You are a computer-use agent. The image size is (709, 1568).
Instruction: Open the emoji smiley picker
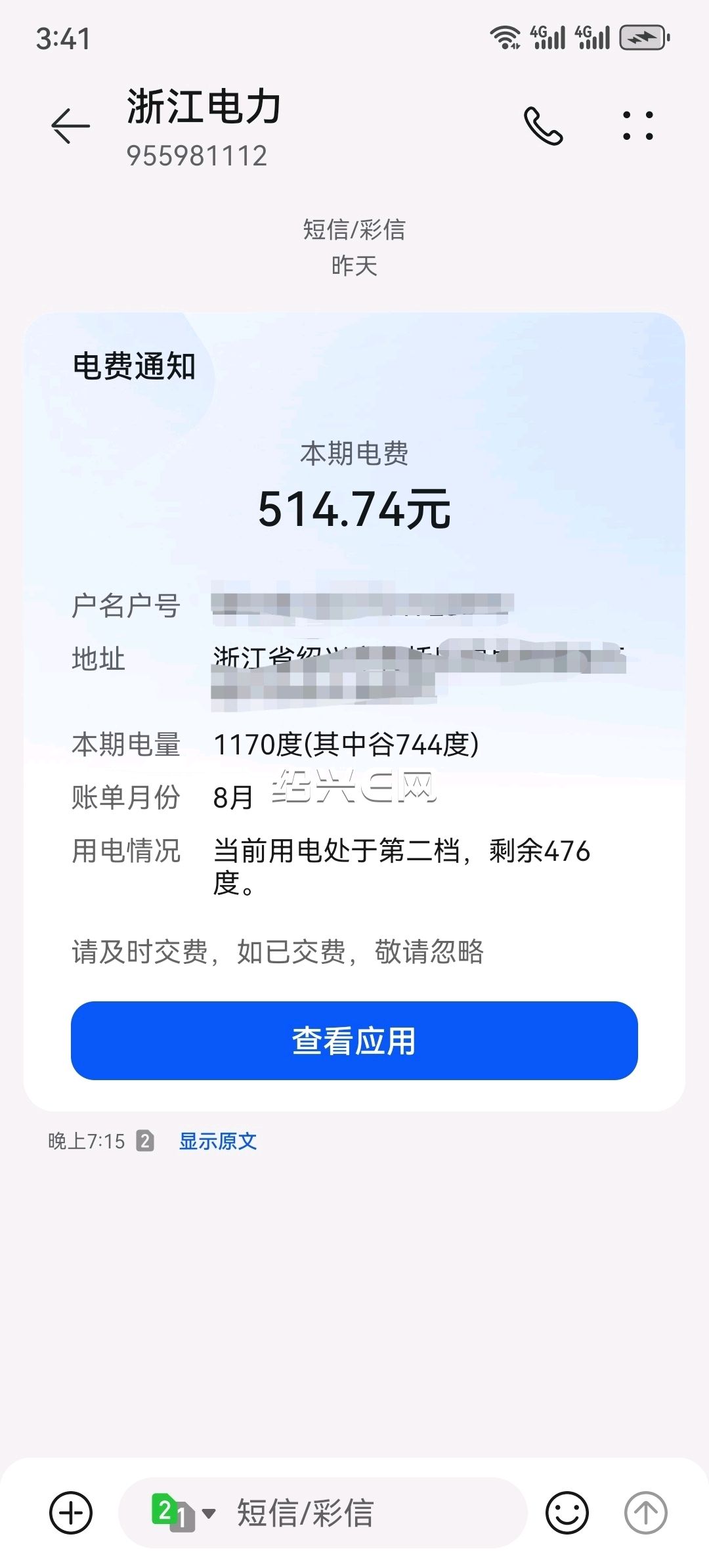567,1513
